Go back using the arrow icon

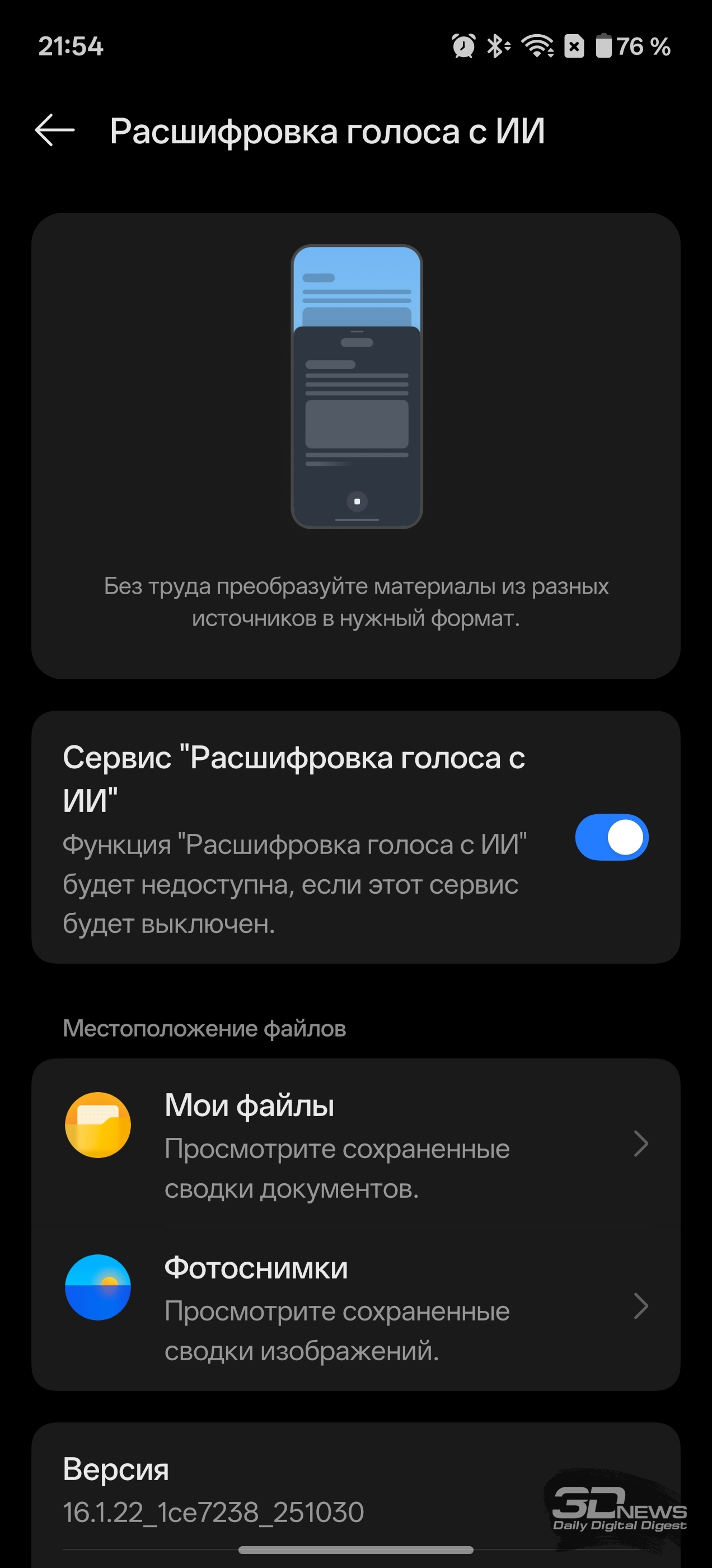point(55,130)
